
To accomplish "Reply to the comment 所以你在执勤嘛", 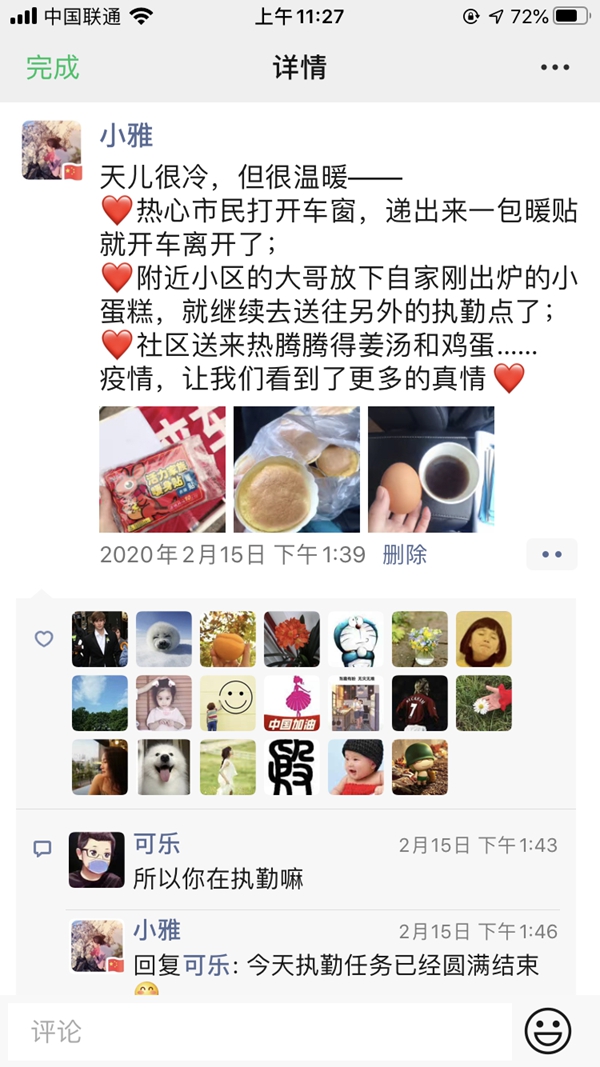I will click(x=218, y=879).
